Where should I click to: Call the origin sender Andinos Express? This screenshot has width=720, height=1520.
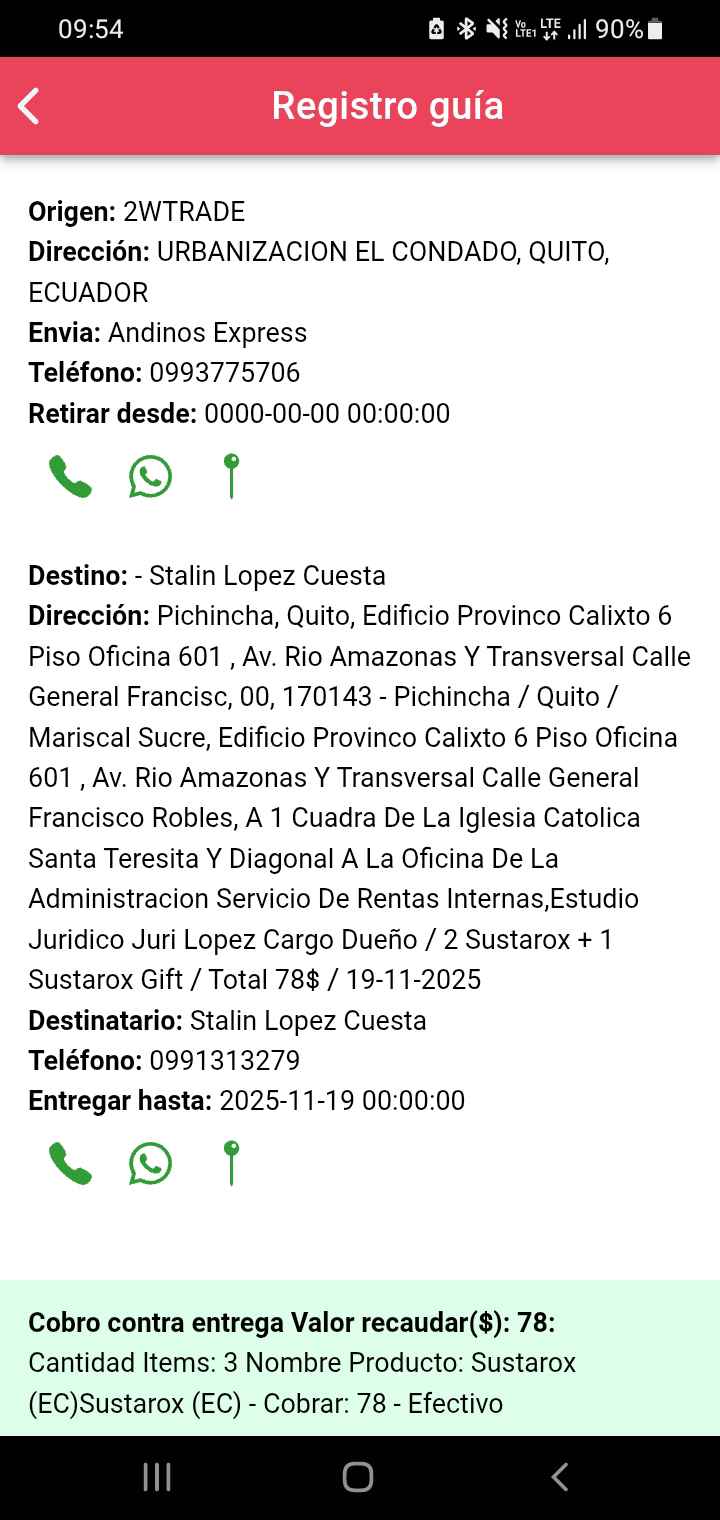pyautogui.click(x=70, y=477)
